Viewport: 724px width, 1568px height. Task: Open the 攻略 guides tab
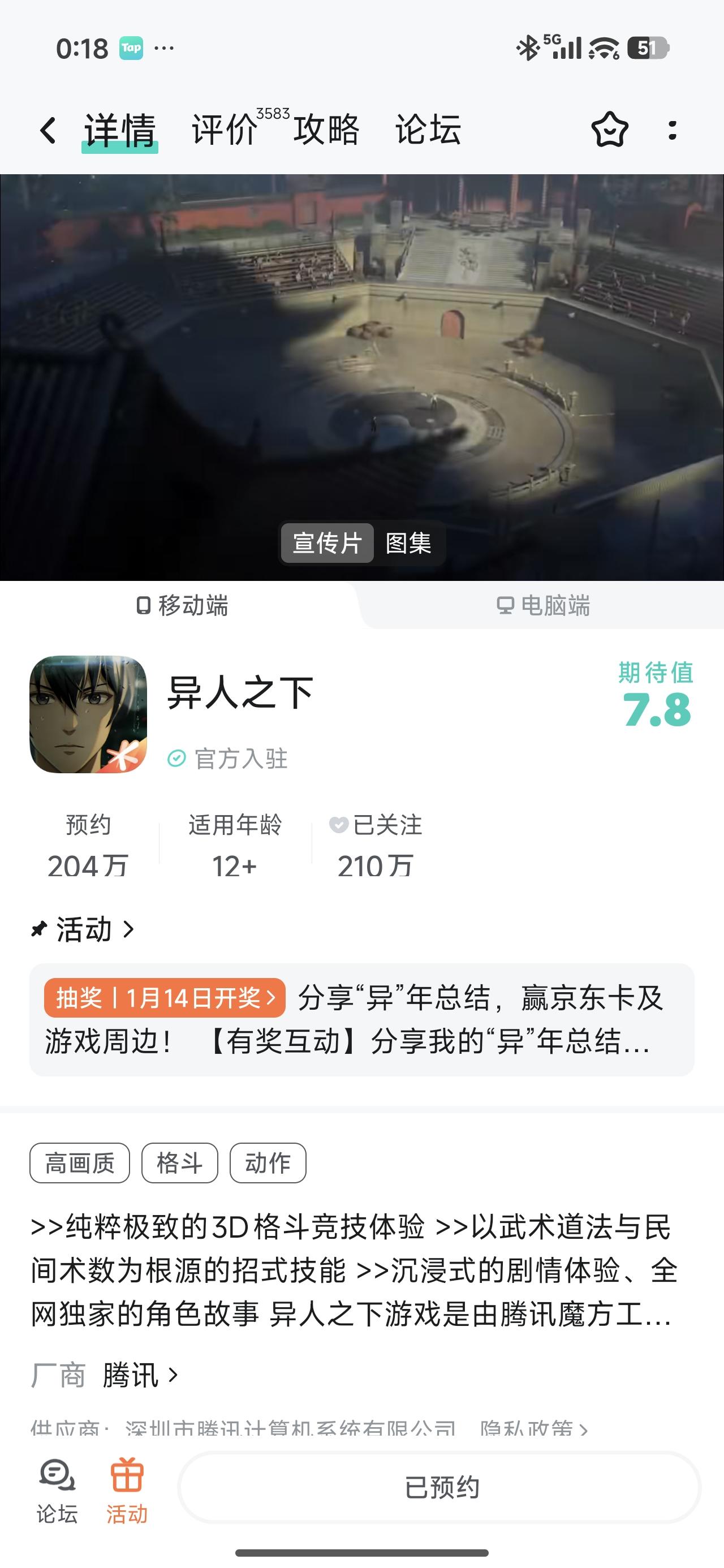(326, 130)
